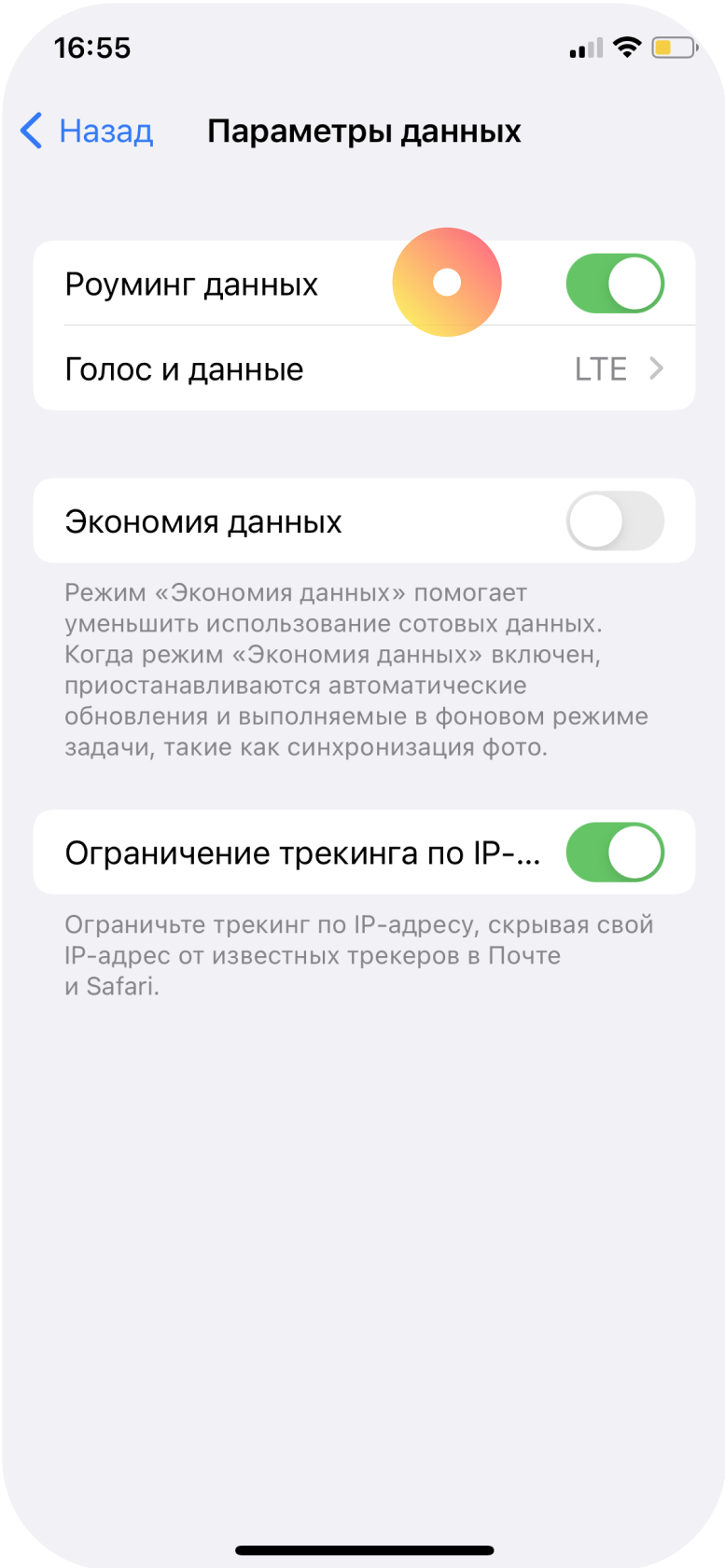Disable the Ограничение трекинга по IP switch

pyautogui.click(x=614, y=853)
